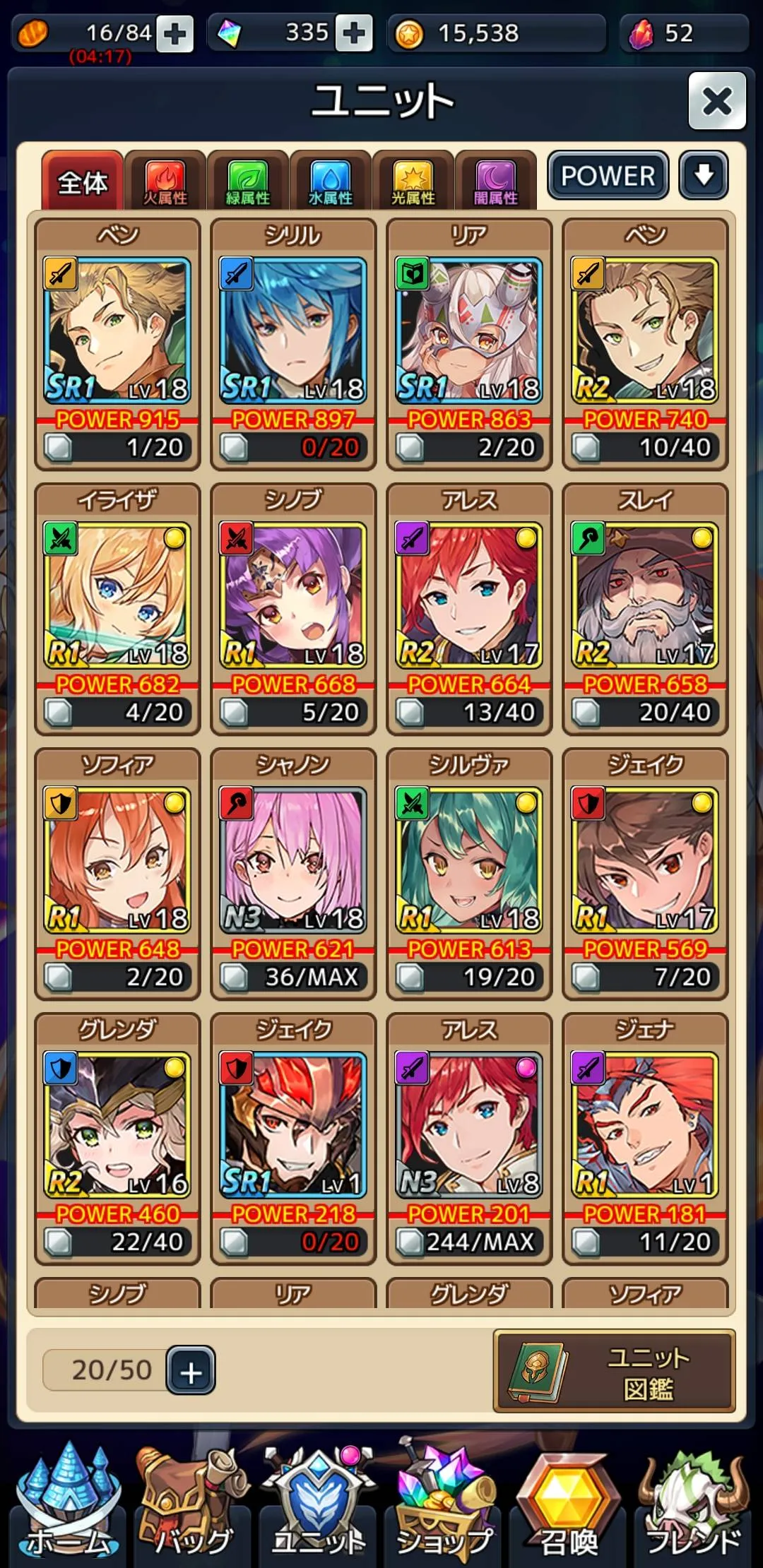Image resolution: width=763 pixels, height=1568 pixels.
Task: Toggle the sort order arrow
Action: click(704, 175)
